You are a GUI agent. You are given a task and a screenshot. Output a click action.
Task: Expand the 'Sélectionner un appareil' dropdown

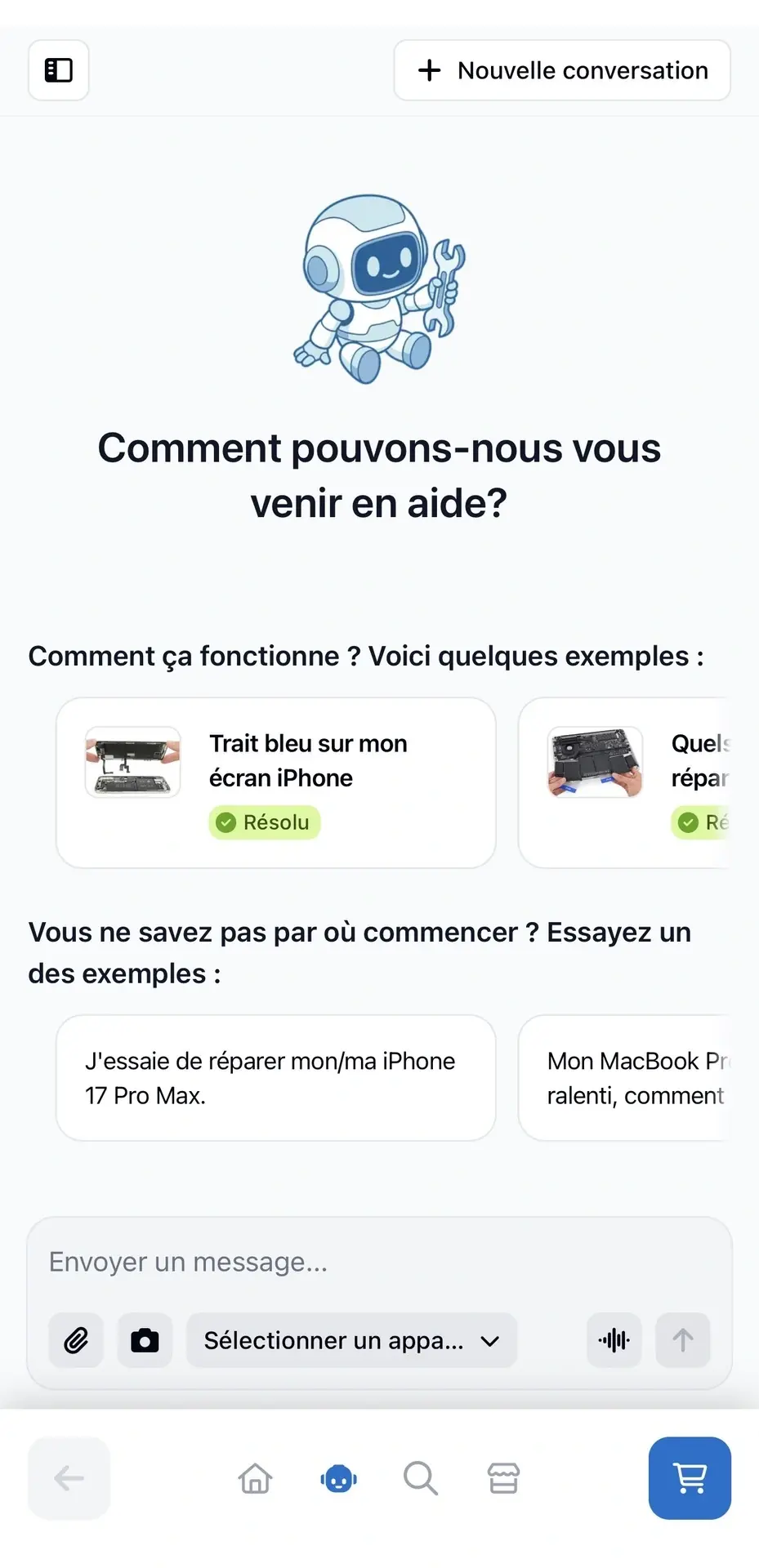(x=351, y=1340)
